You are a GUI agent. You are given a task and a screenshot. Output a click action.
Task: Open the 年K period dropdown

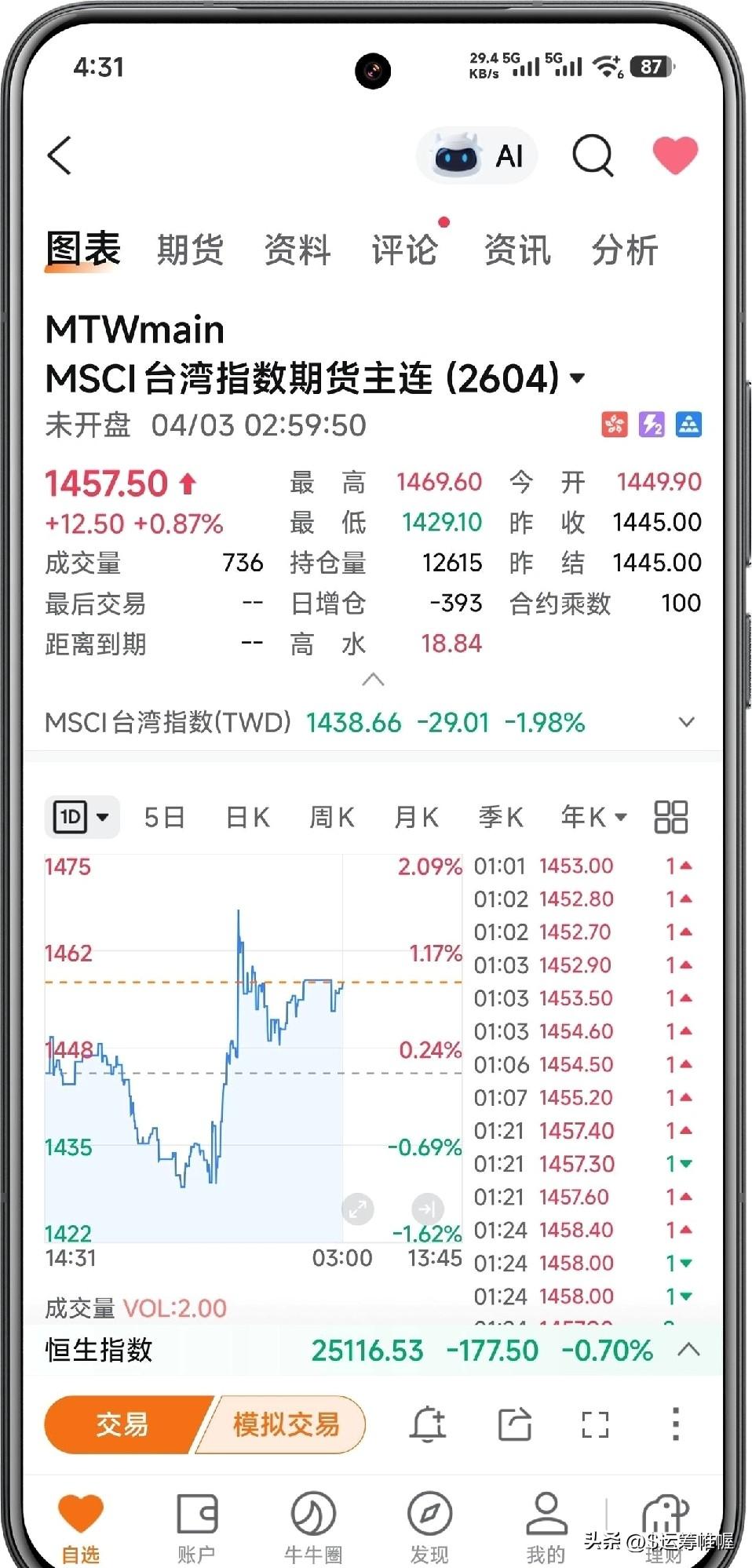point(593,817)
